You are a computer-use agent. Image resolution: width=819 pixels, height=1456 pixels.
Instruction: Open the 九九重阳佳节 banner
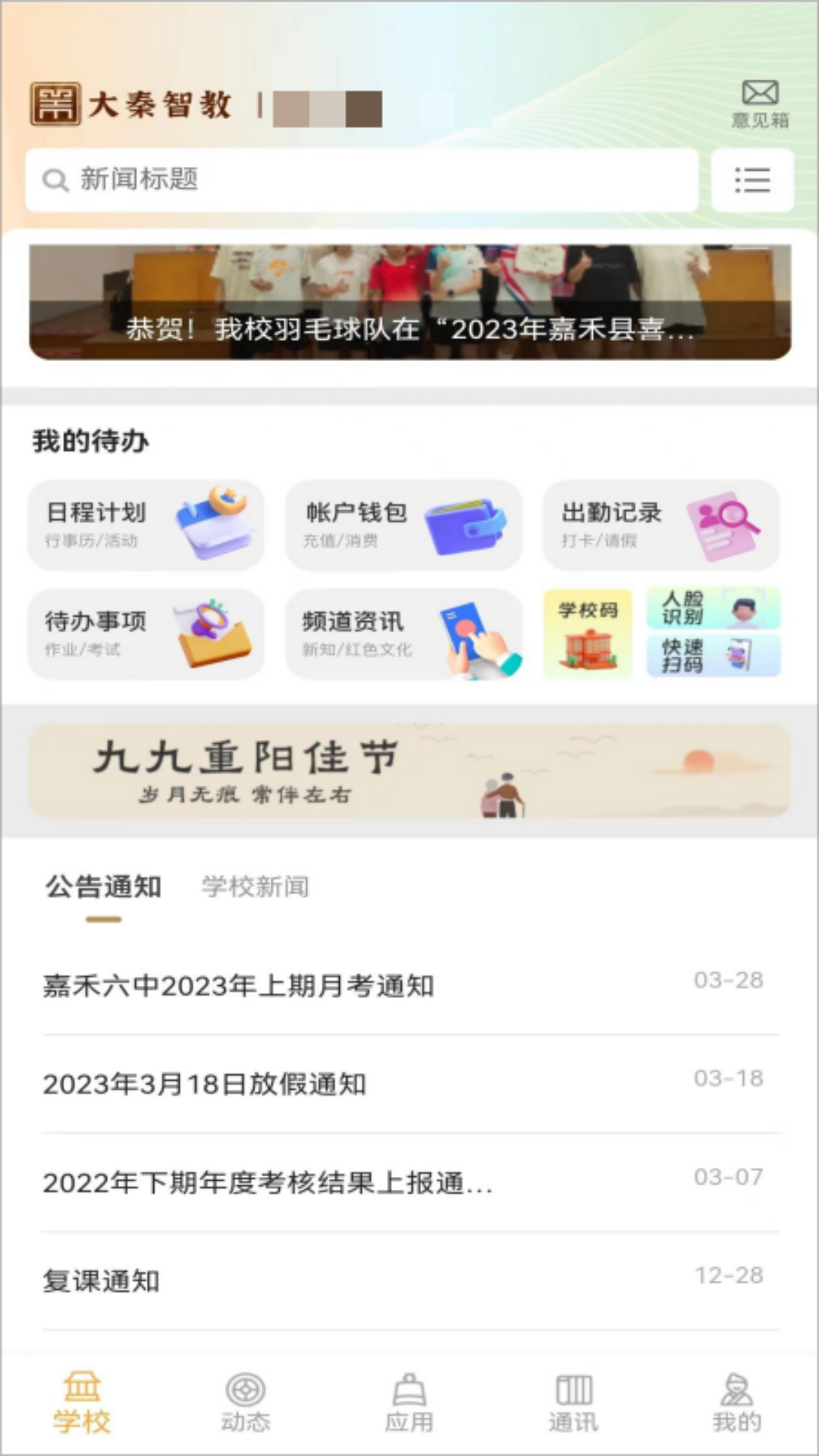pyautogui.click(x=409, y=770)
